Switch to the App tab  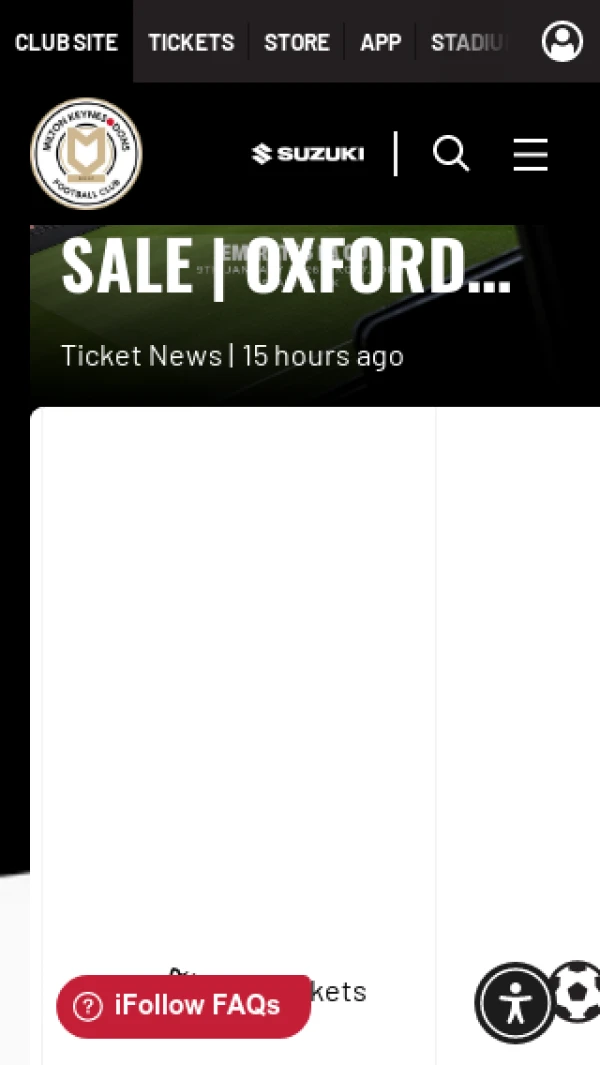(x=380, y=42)
